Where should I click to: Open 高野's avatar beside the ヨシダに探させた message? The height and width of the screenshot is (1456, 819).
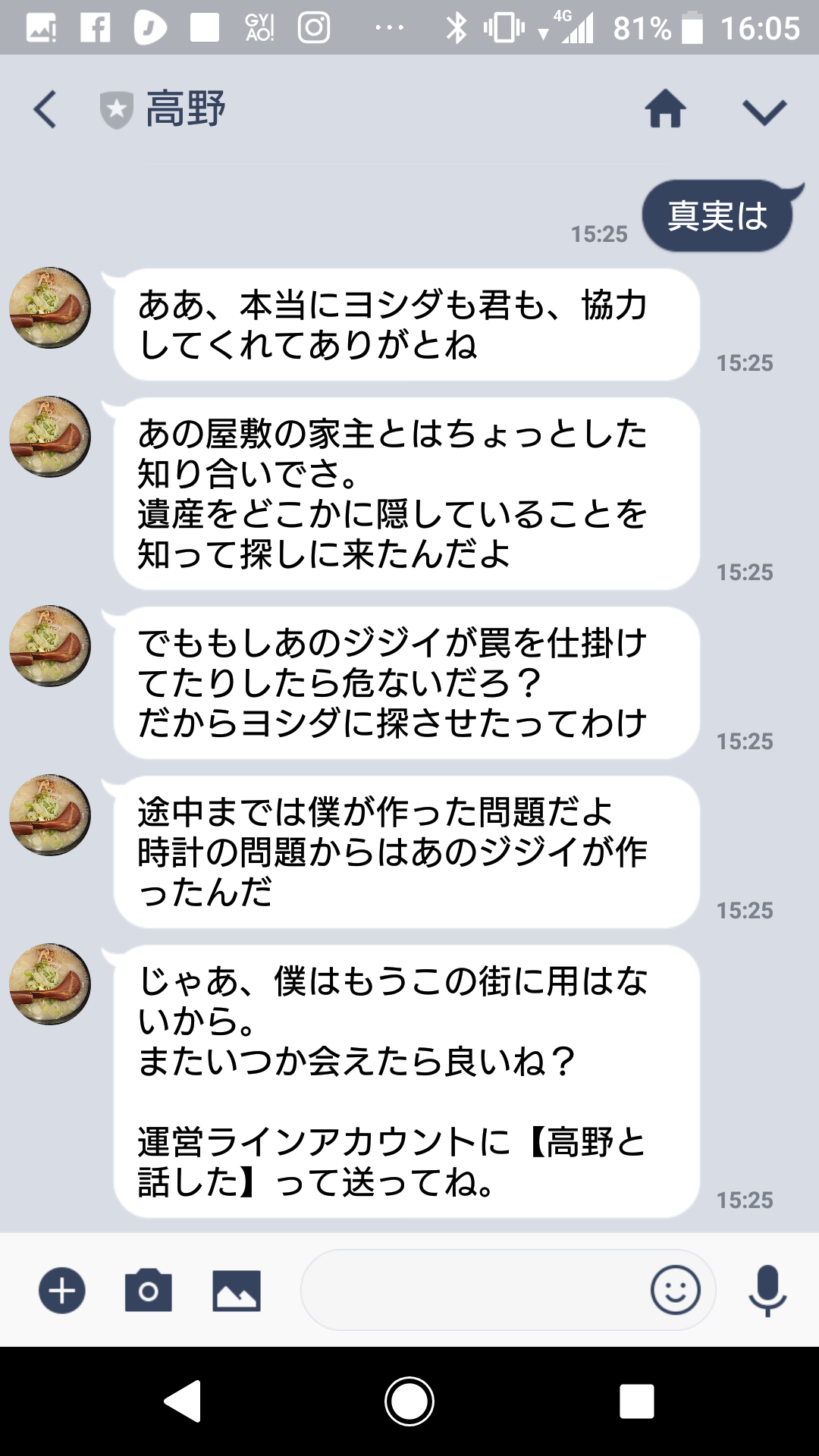(x=50, y=646)
